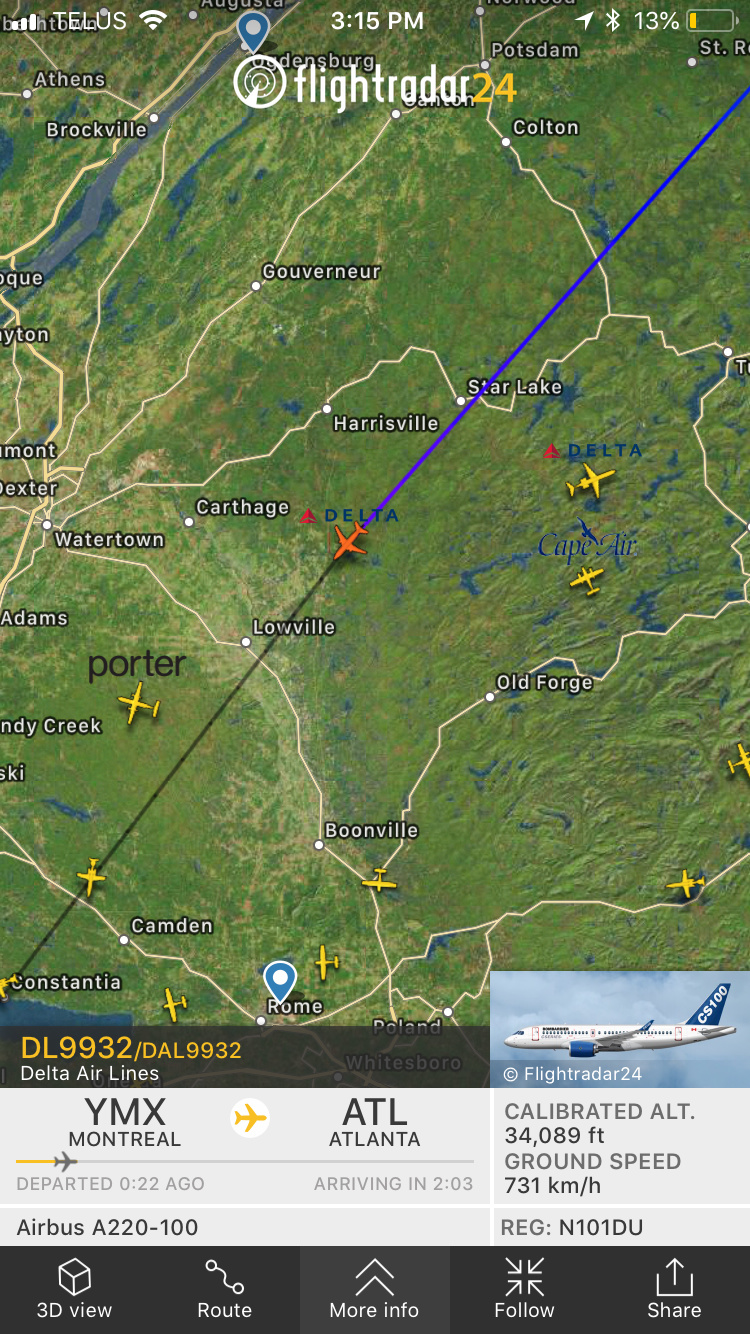The height and width of the screenshot is (1334, 750).
Task: Open the 3D view
Action: [75, 1289]
